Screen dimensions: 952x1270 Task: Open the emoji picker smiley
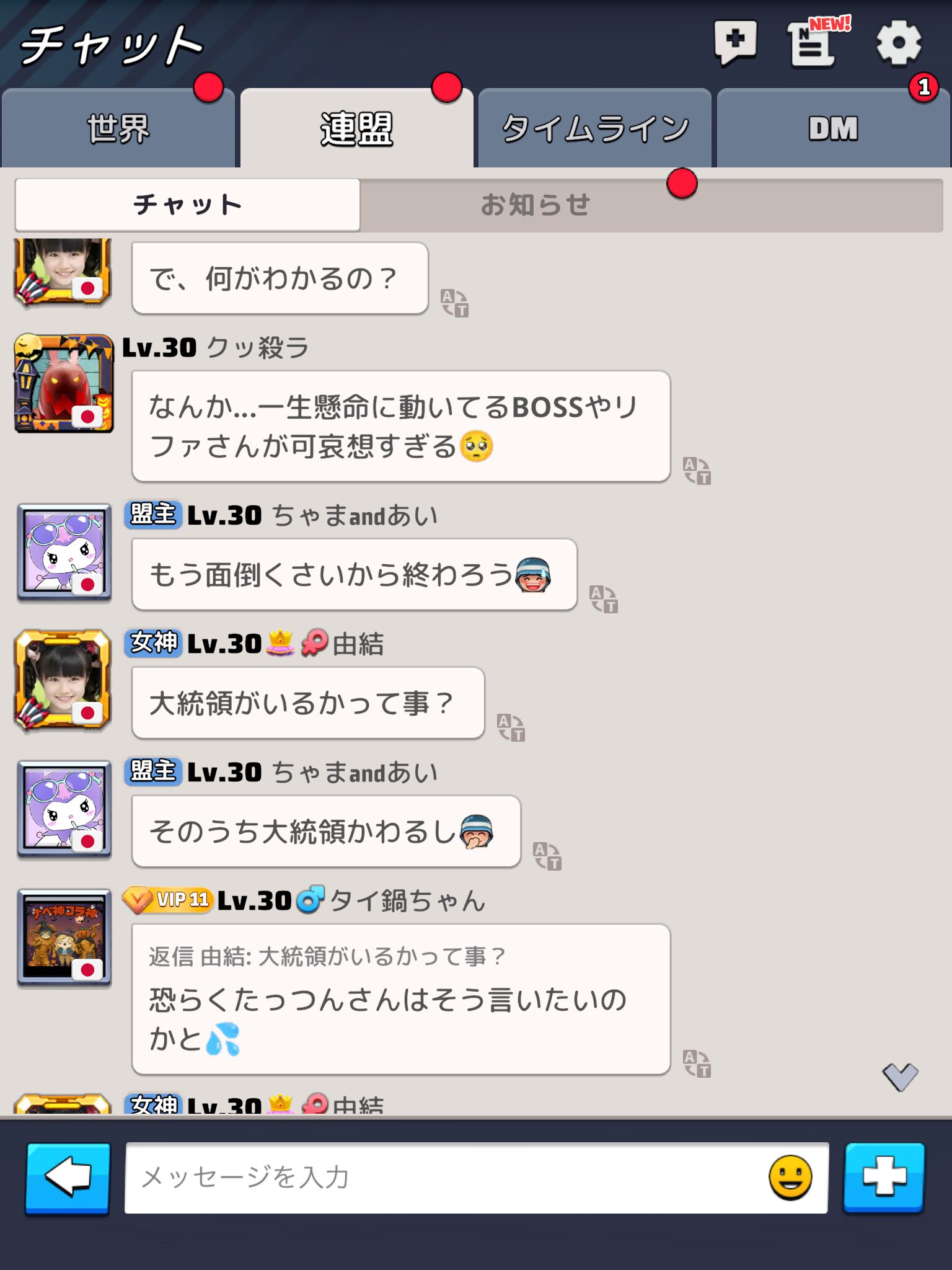790,1177
